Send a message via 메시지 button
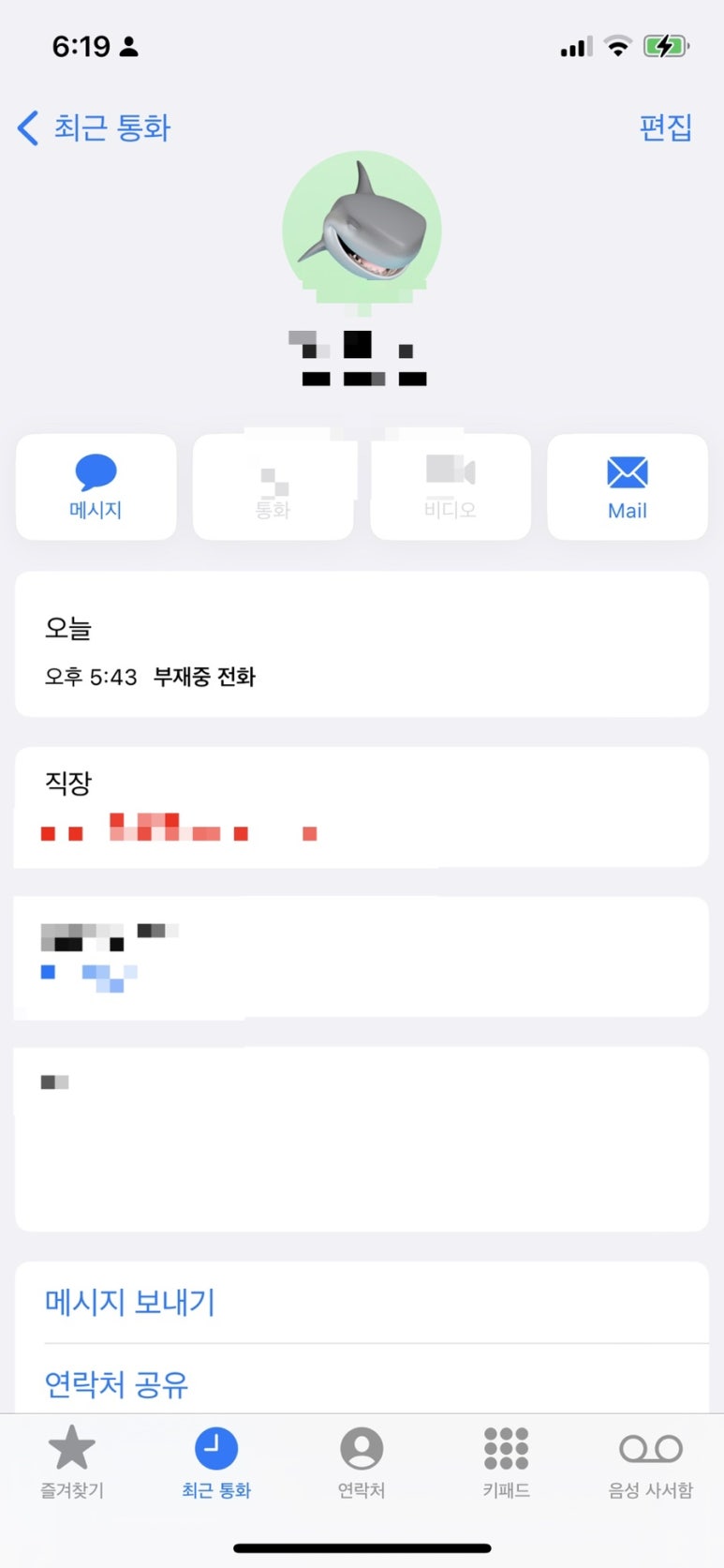The height and width of the screenshot is (1568, 724). tap(96, 486)
